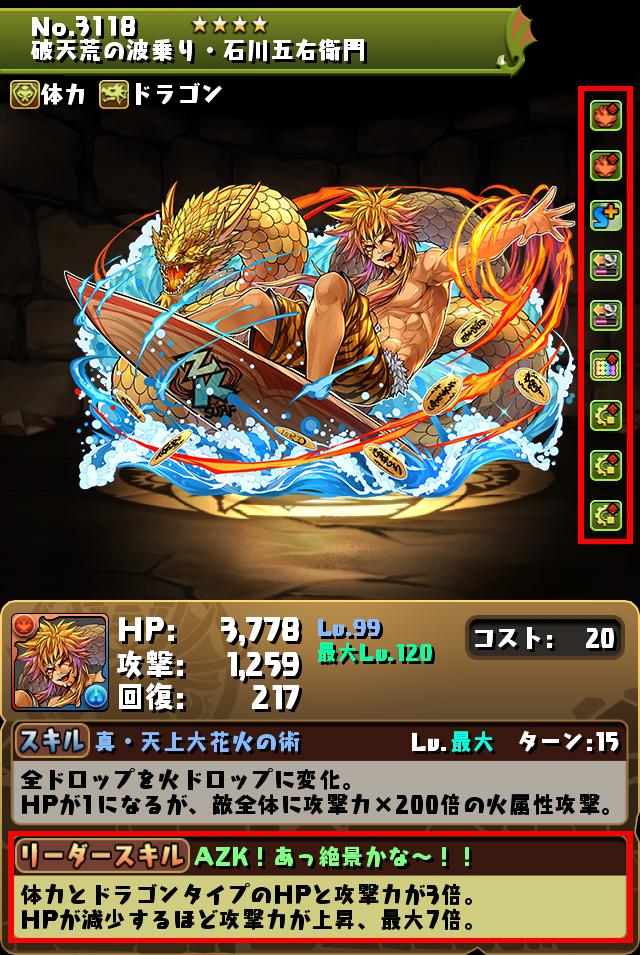Viewport: 640px width, 955px height.
Task: Tap the monster portrait thumbnail beside HP
Action: (60, 662)
